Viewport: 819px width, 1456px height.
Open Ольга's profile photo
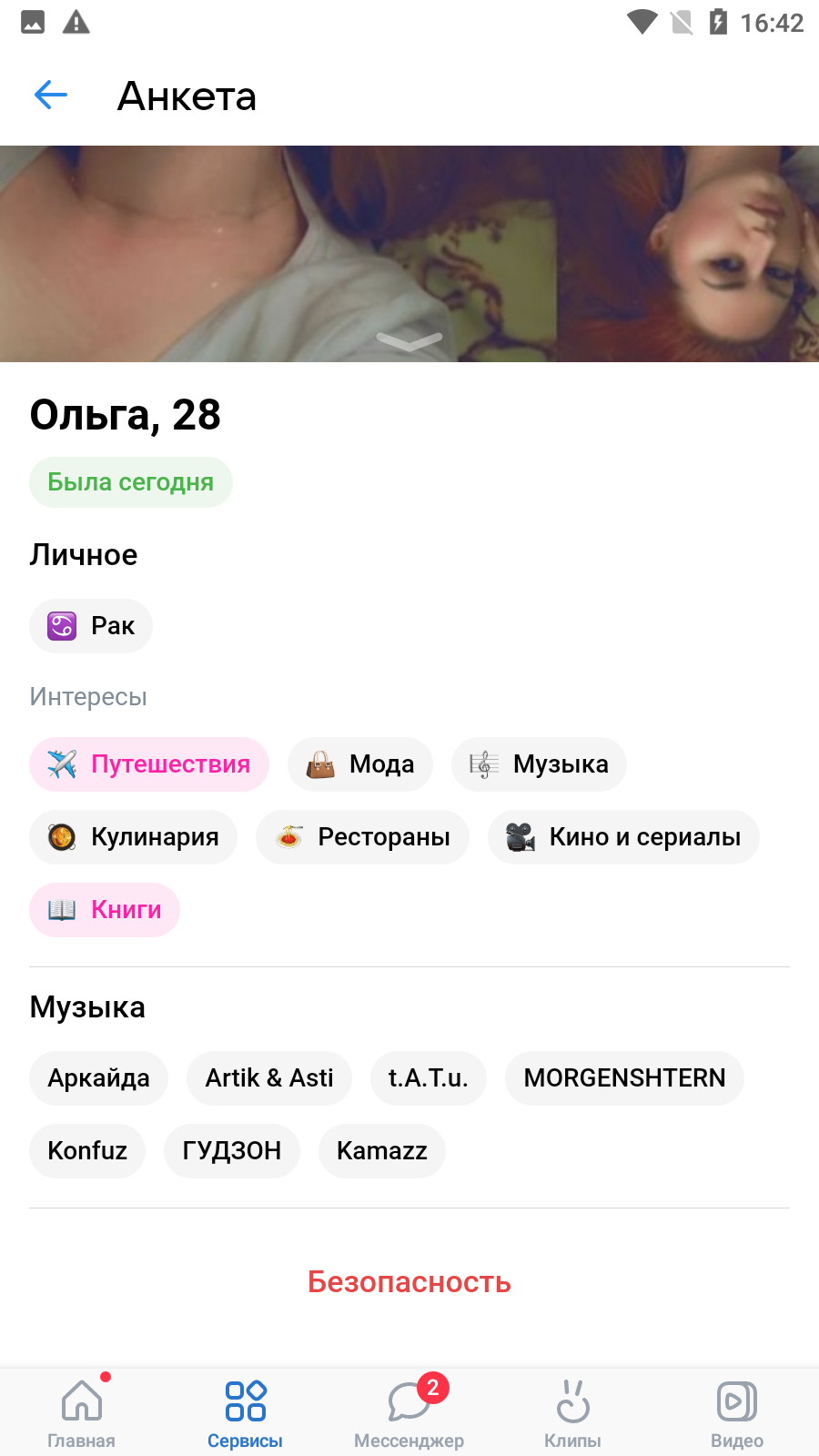409,254
